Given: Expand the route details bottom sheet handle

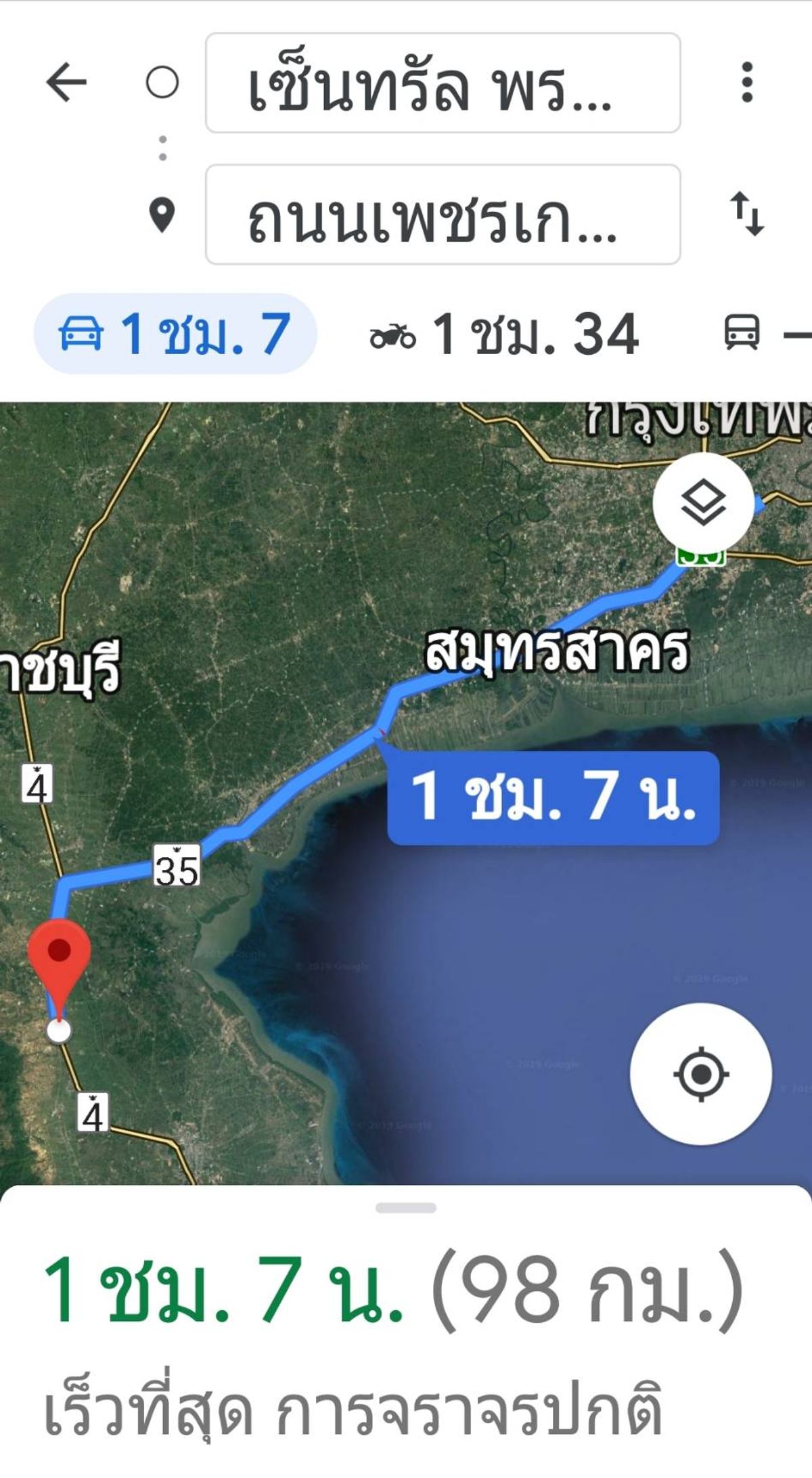Looking at the screenshot, I should click(x=406, y=1208).
